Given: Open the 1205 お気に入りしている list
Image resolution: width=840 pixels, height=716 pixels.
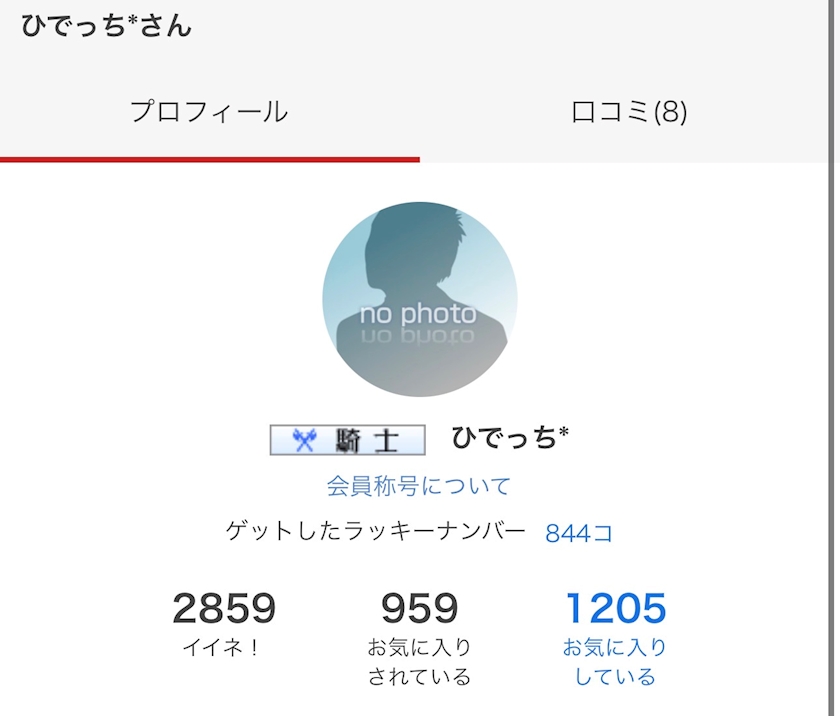Looking at the screenshot, I should coord(615,637).
